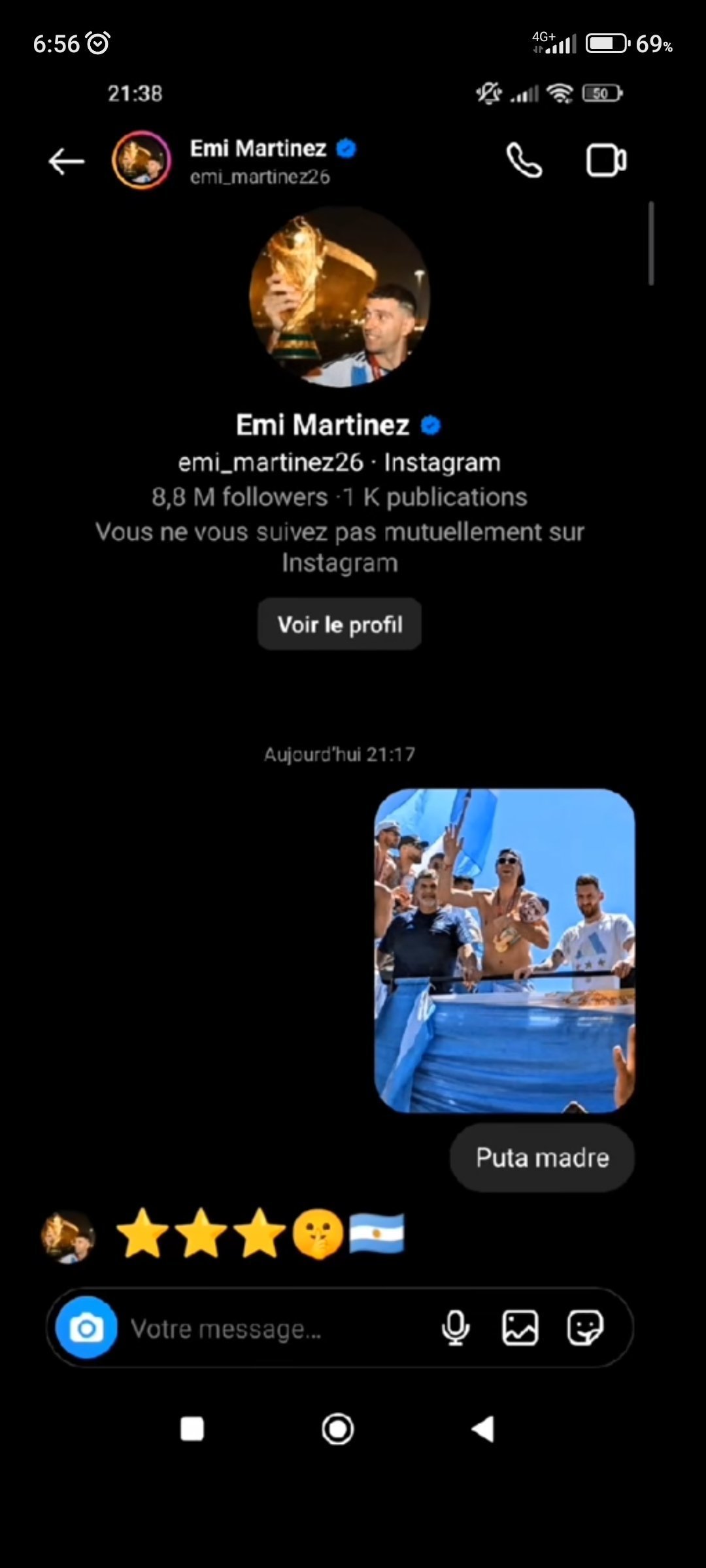Viewport: 706px width, 1568px height.
Task: Tap the system home button
Action: point(338,1429)
